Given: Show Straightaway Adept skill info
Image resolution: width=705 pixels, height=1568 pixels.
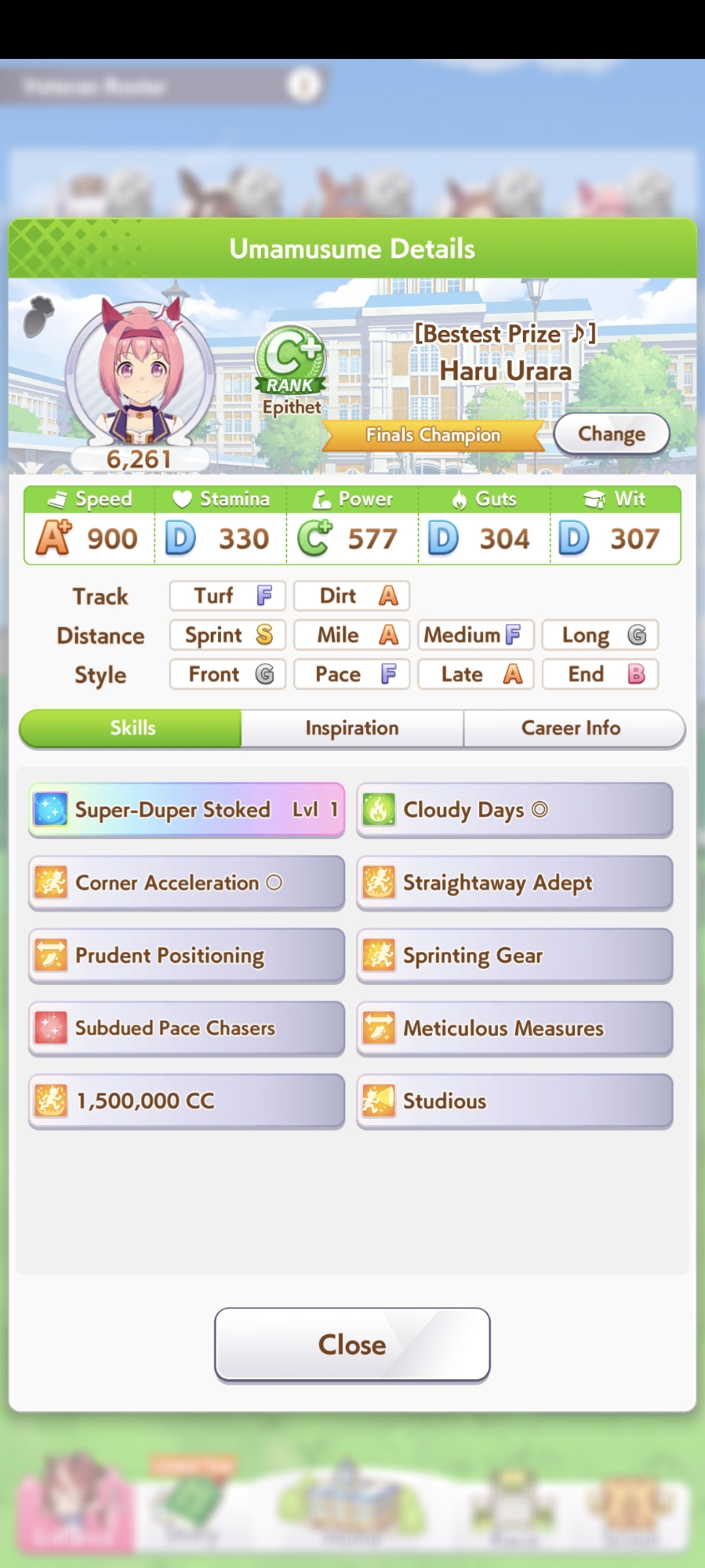Looking at the screenshot, I should [x=514, y=882].
